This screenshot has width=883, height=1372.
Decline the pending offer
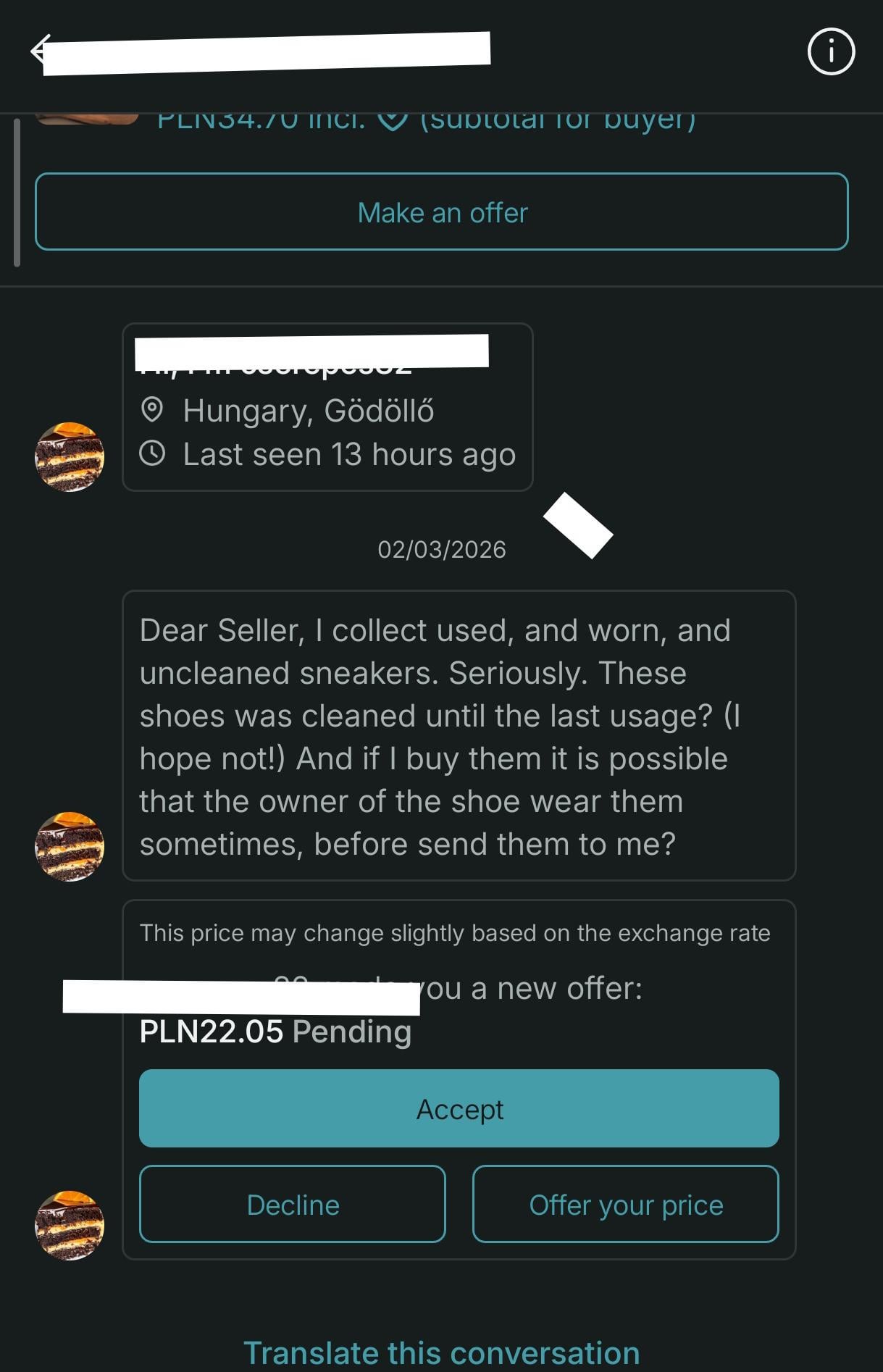(x=293, y=1204)
